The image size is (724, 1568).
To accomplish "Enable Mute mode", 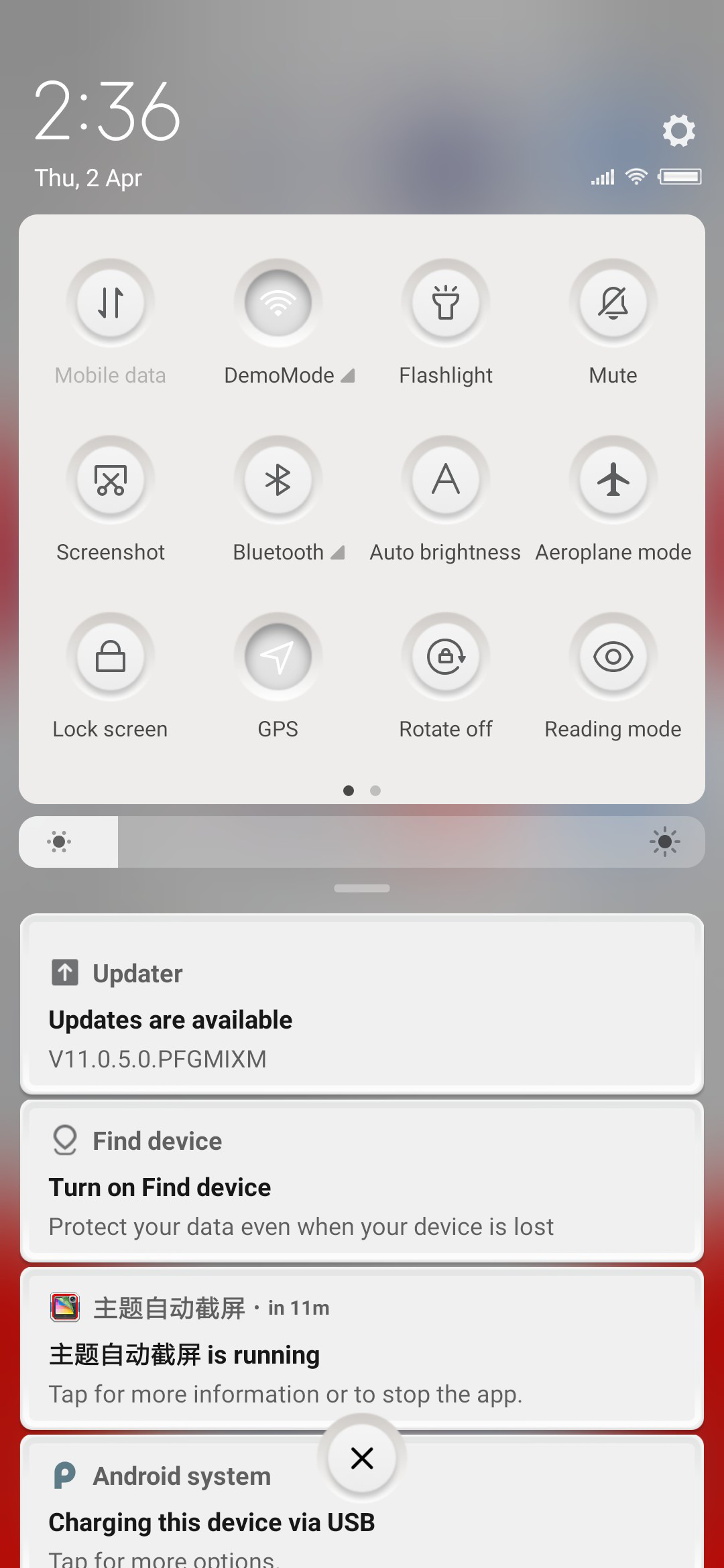I will (x=613, y=302).
